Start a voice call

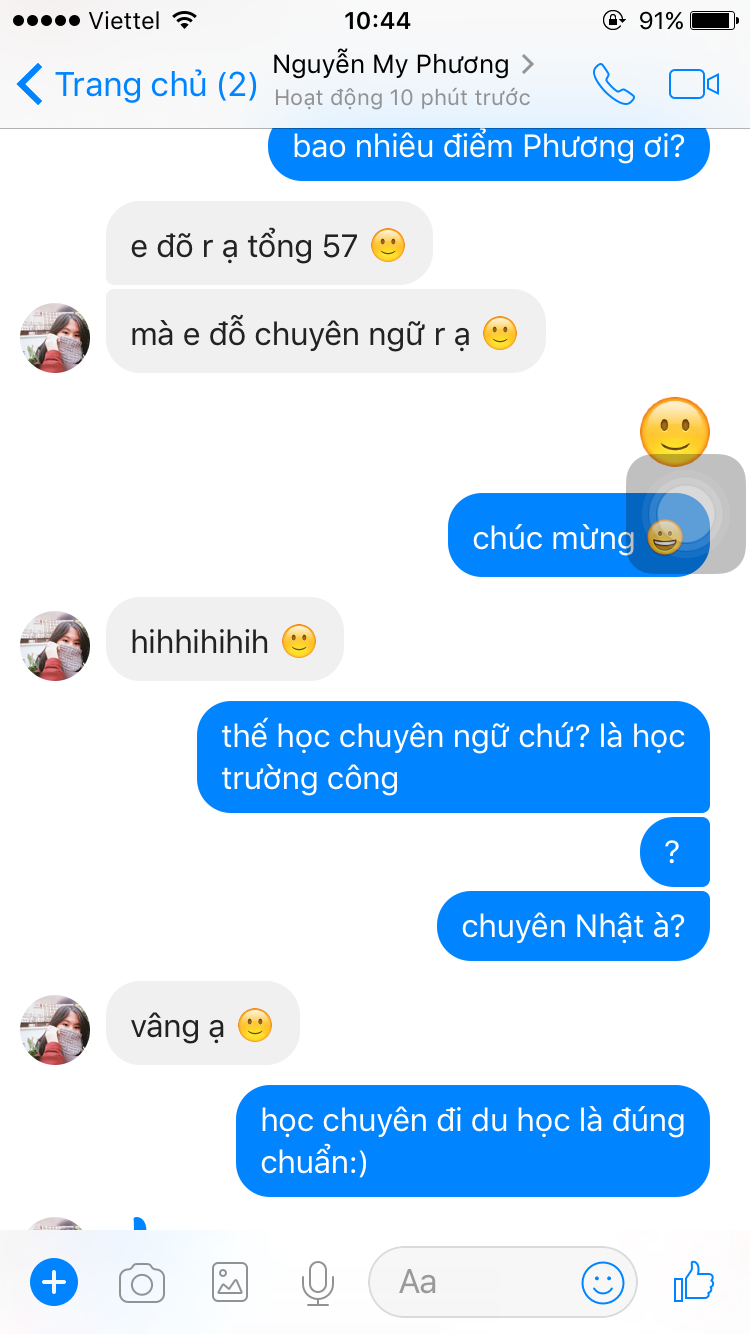613,85
